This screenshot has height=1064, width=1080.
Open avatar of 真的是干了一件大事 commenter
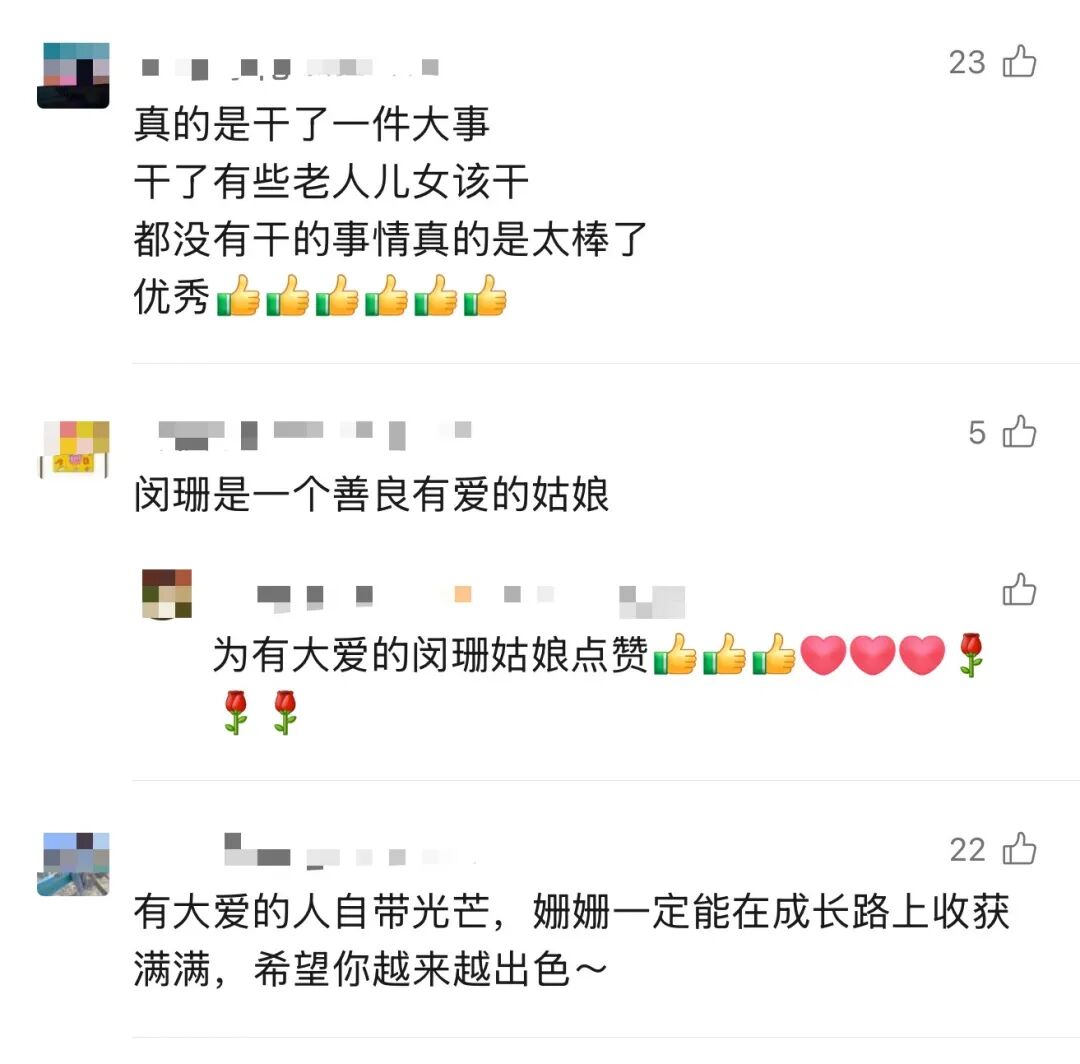click(73, 75)
